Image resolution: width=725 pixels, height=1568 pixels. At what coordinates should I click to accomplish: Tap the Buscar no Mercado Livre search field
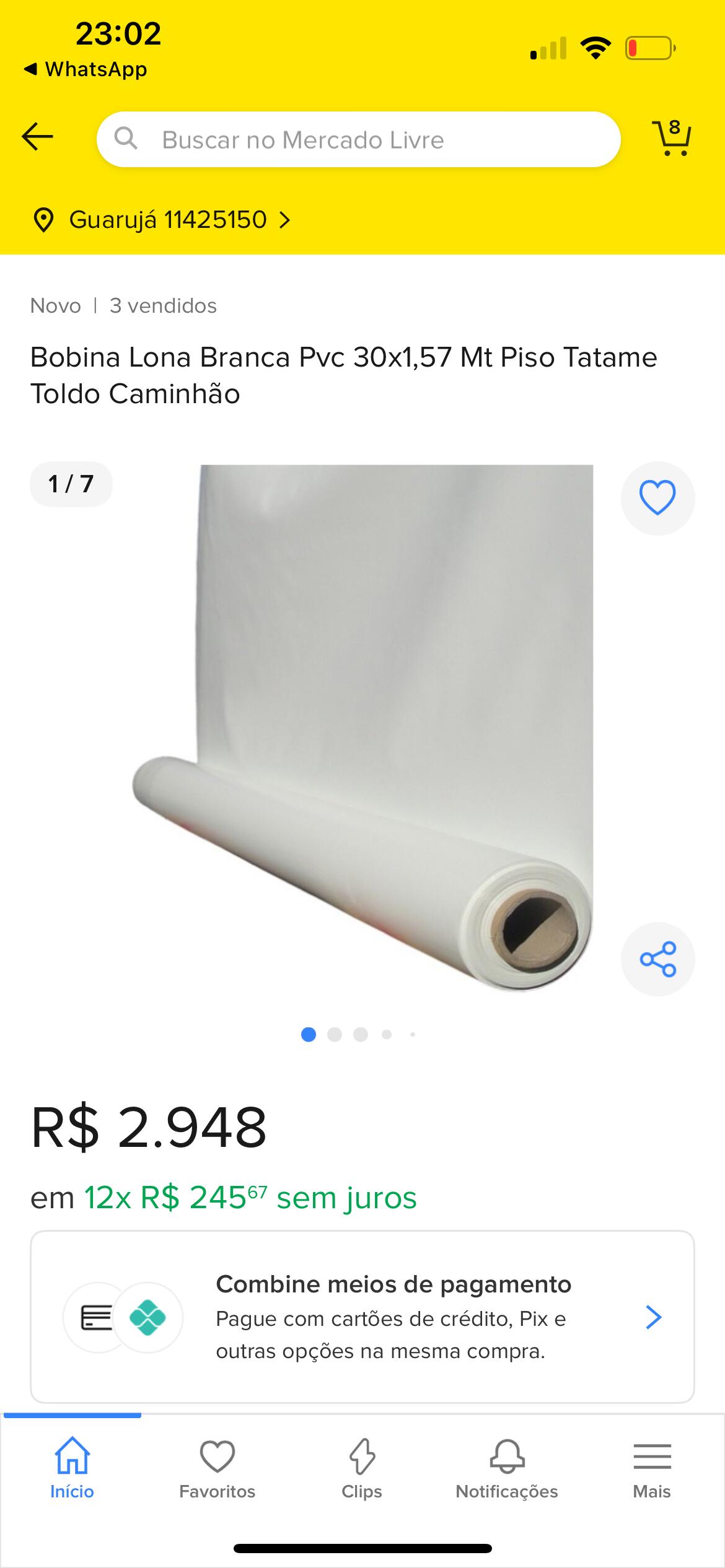(358, 140)
